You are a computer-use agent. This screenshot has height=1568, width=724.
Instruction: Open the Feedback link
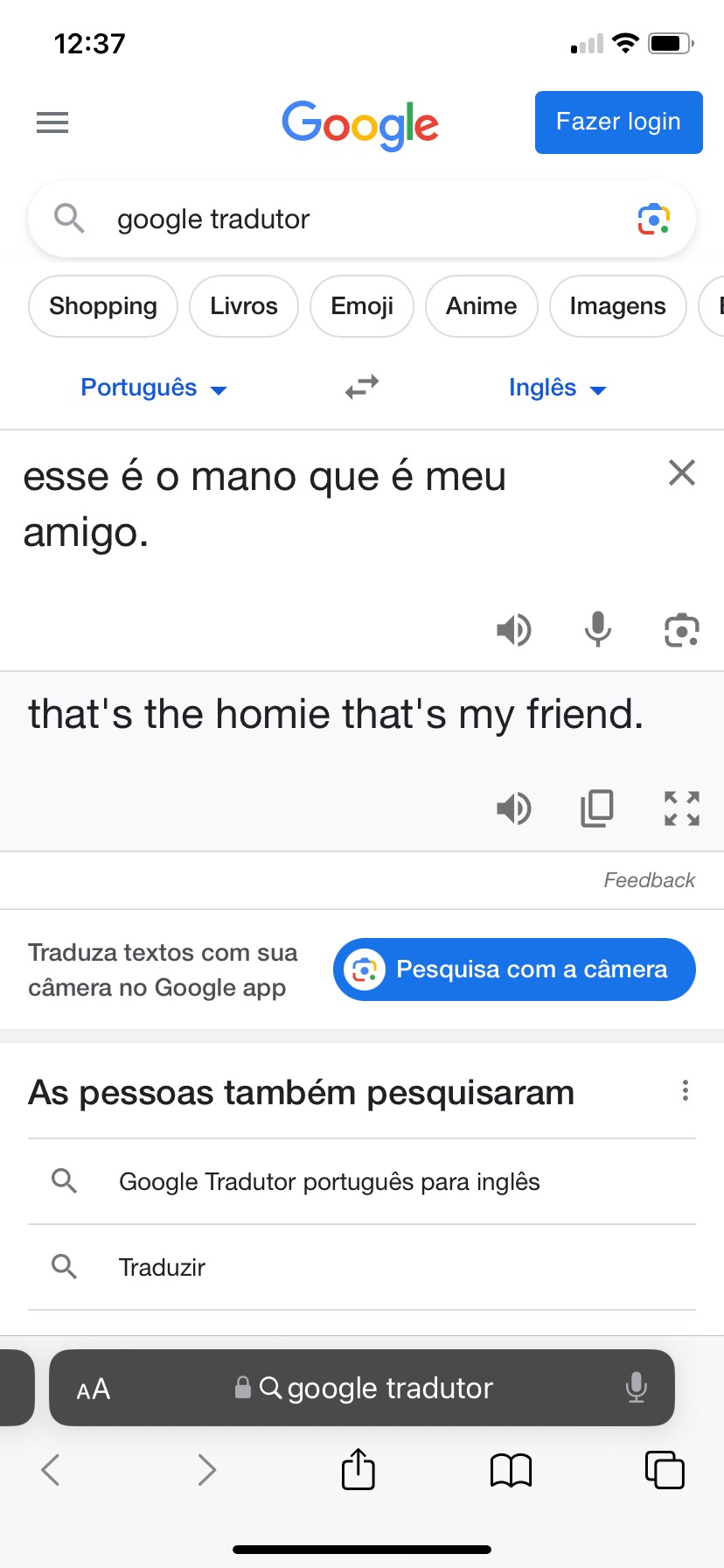[650, 880]
